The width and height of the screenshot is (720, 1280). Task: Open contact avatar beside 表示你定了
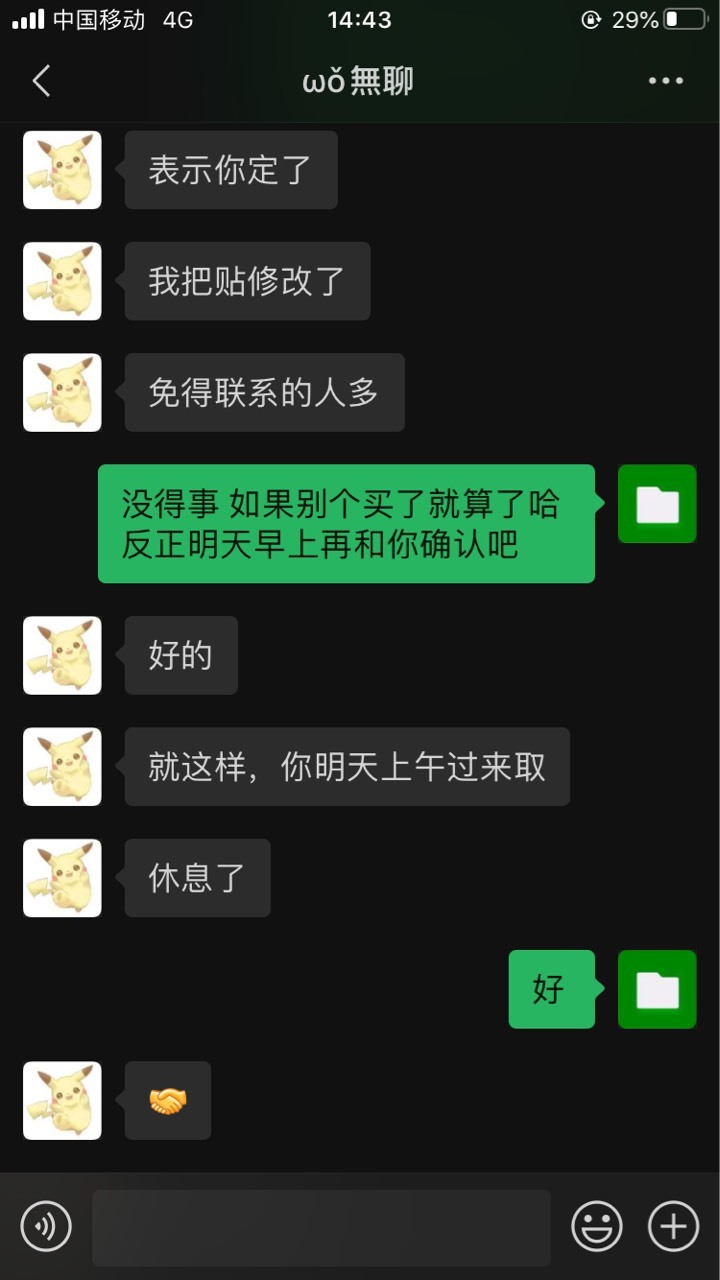pyautogui.click(x=62, y=170)
